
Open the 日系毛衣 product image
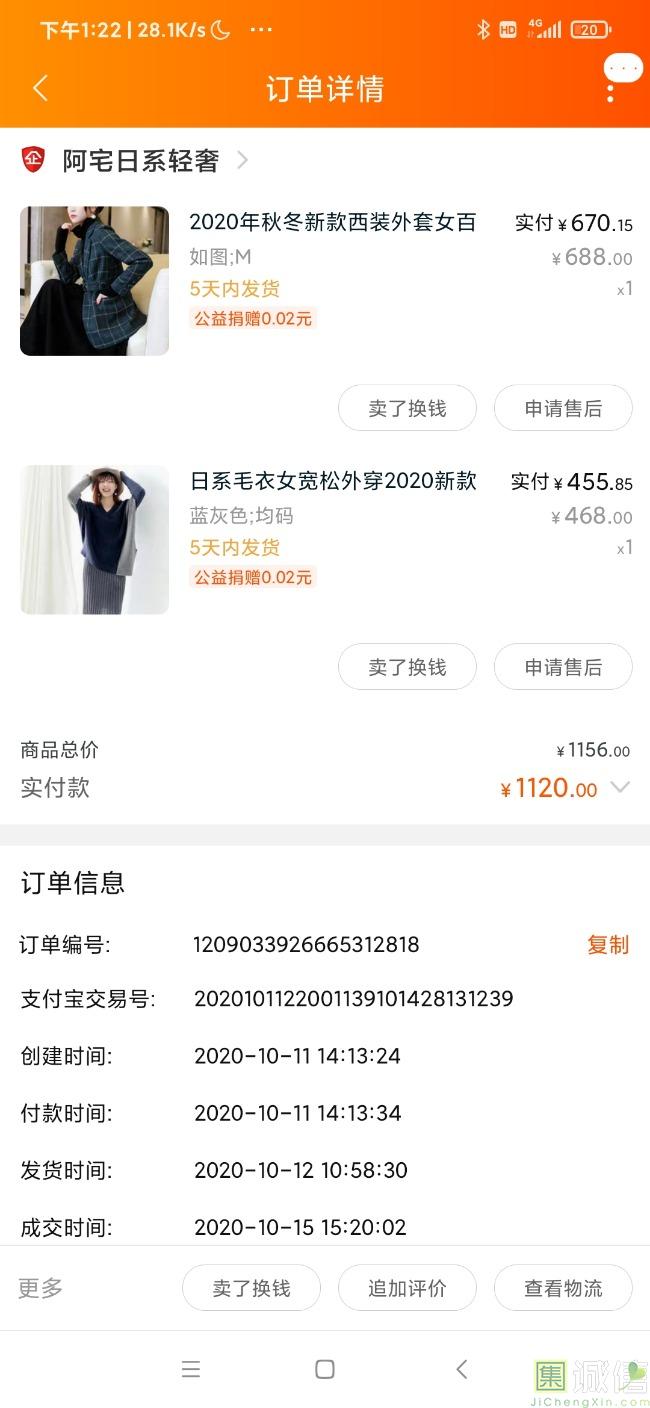(95, 539)
